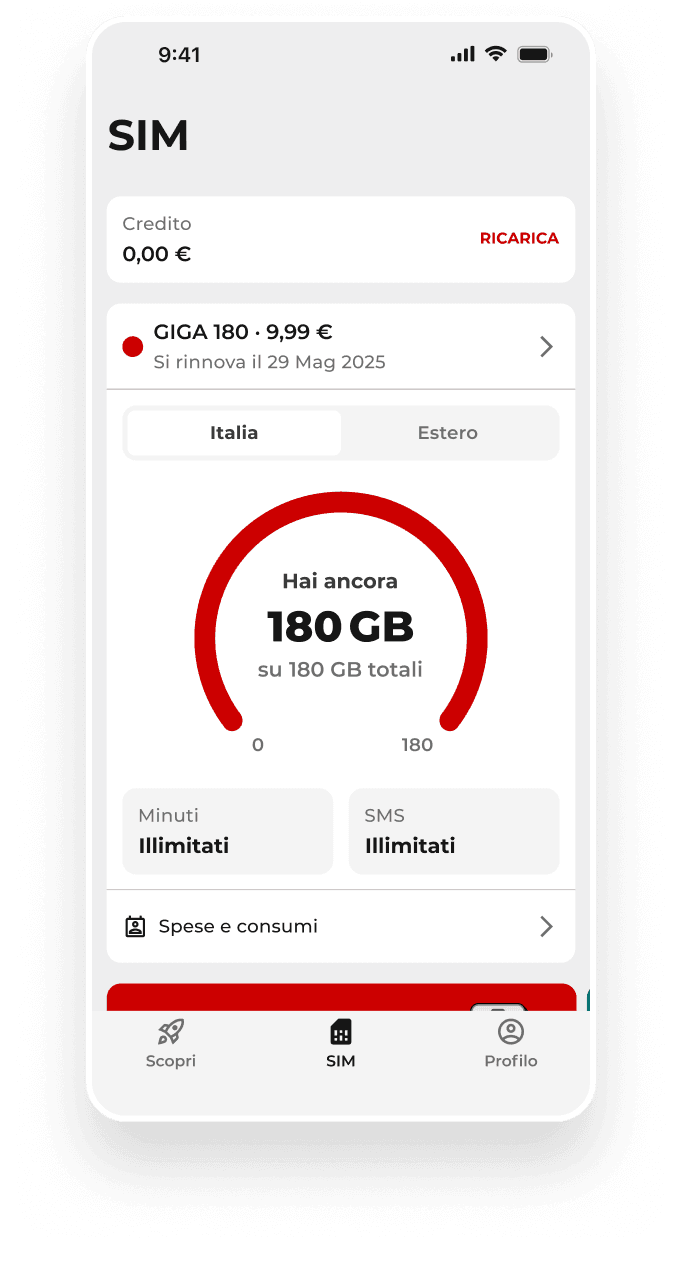Go to the Scopri tab
Image resolution: width=683 pixels, height=1261 pixels.
171,1044
